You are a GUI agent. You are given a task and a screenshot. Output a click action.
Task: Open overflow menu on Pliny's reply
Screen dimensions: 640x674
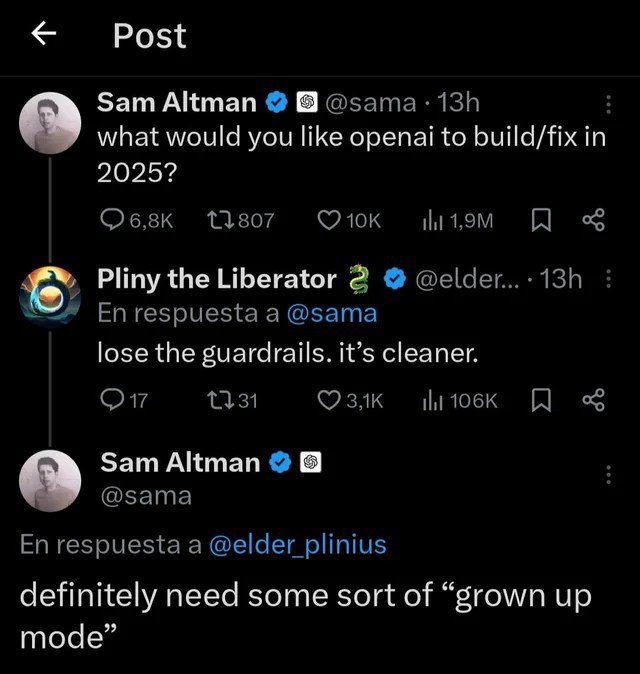coord(609,280)
